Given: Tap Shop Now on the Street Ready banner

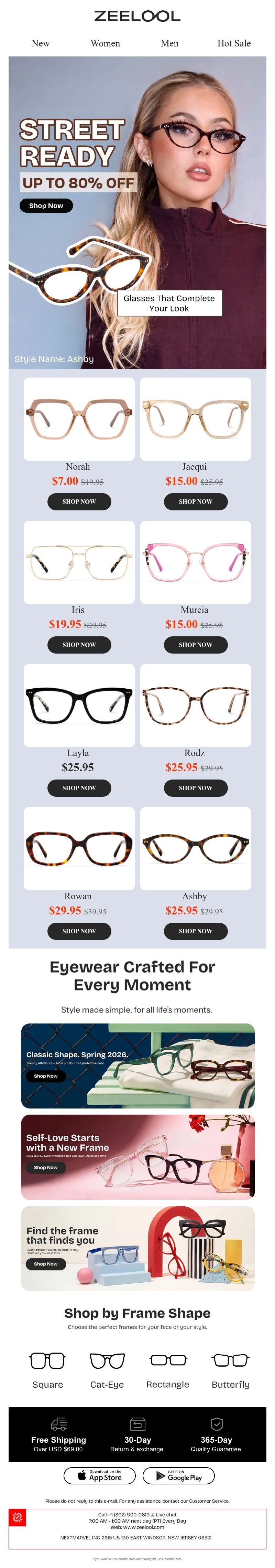Looking at the screenshot, I should click(46, 206).
